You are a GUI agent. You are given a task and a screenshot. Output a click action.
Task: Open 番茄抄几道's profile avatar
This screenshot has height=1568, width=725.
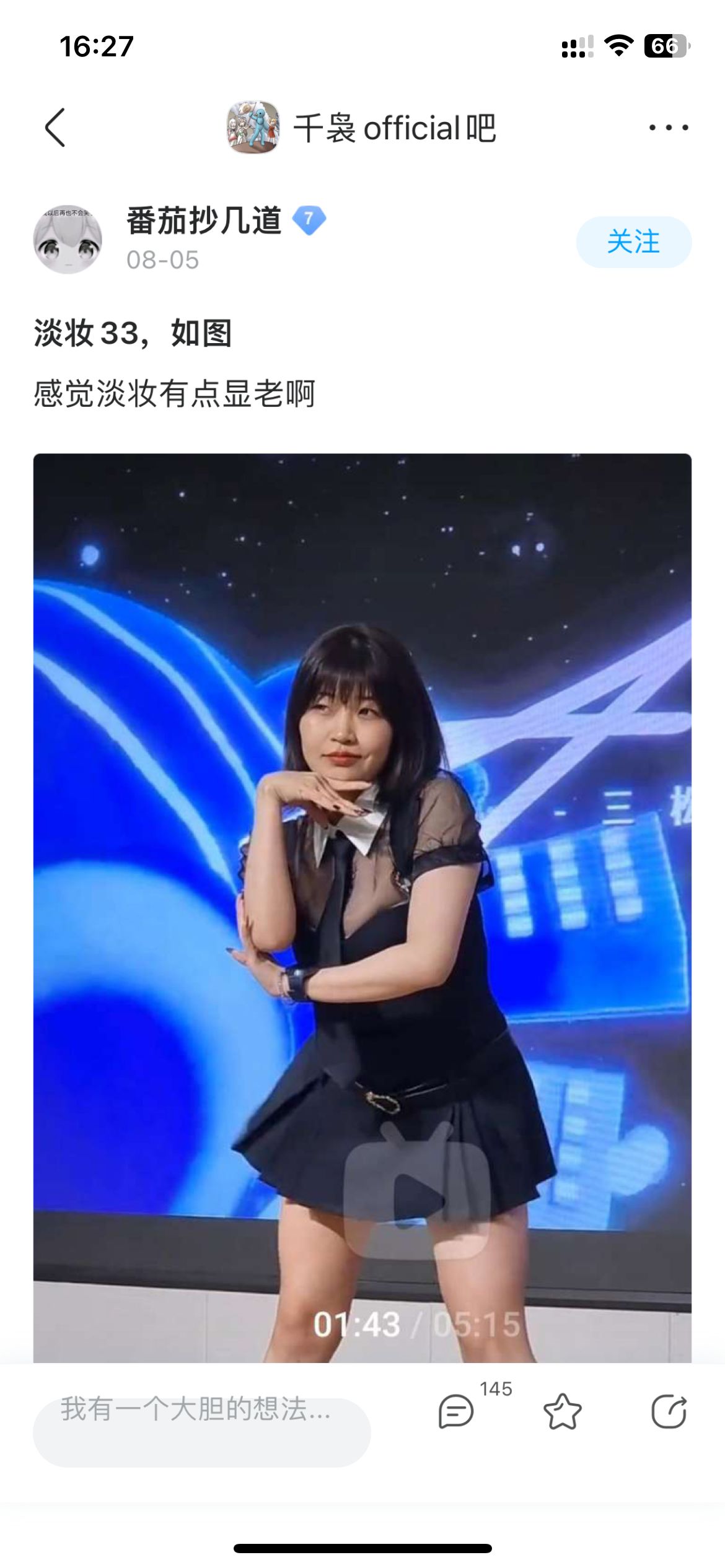tap(68, 240)
